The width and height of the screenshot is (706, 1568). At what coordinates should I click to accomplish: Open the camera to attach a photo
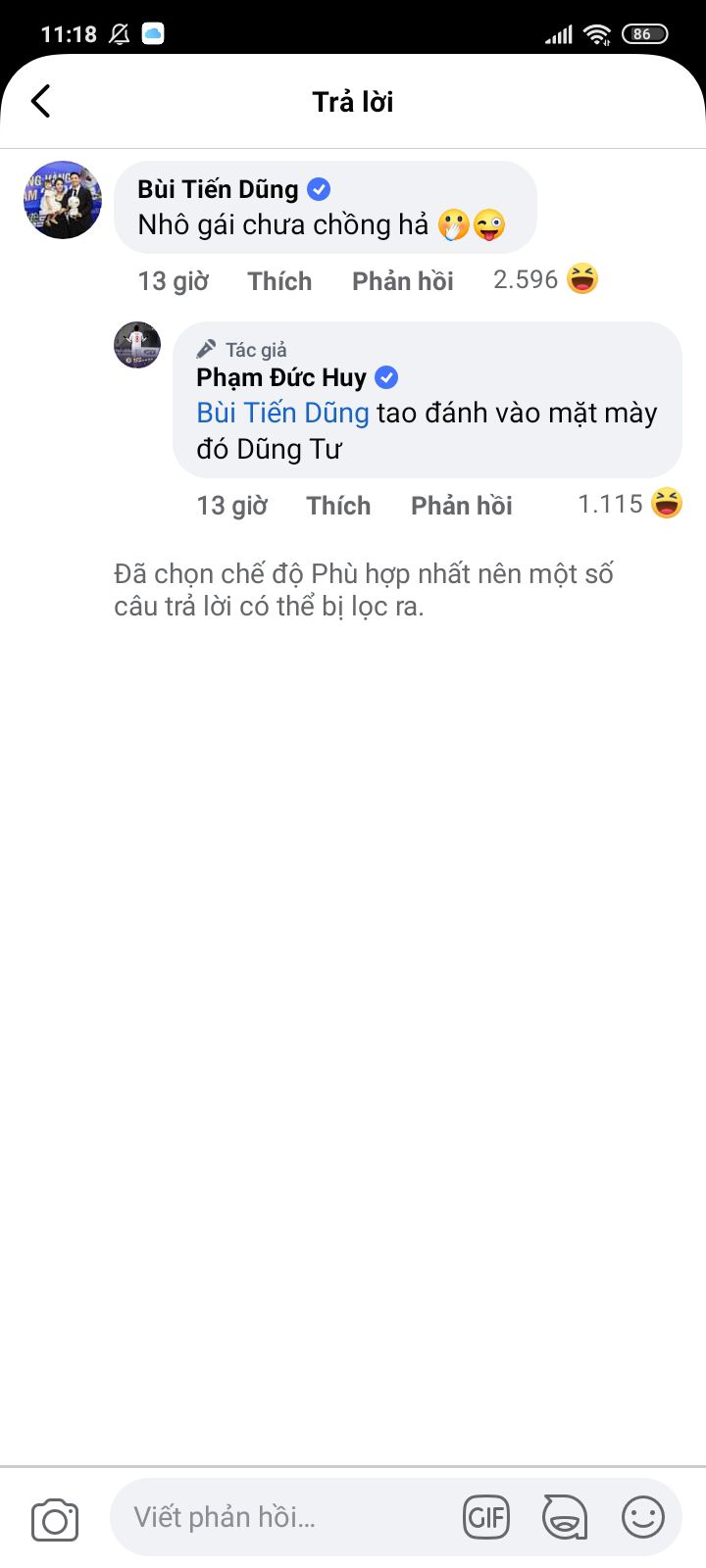[x=55, y=1520]
